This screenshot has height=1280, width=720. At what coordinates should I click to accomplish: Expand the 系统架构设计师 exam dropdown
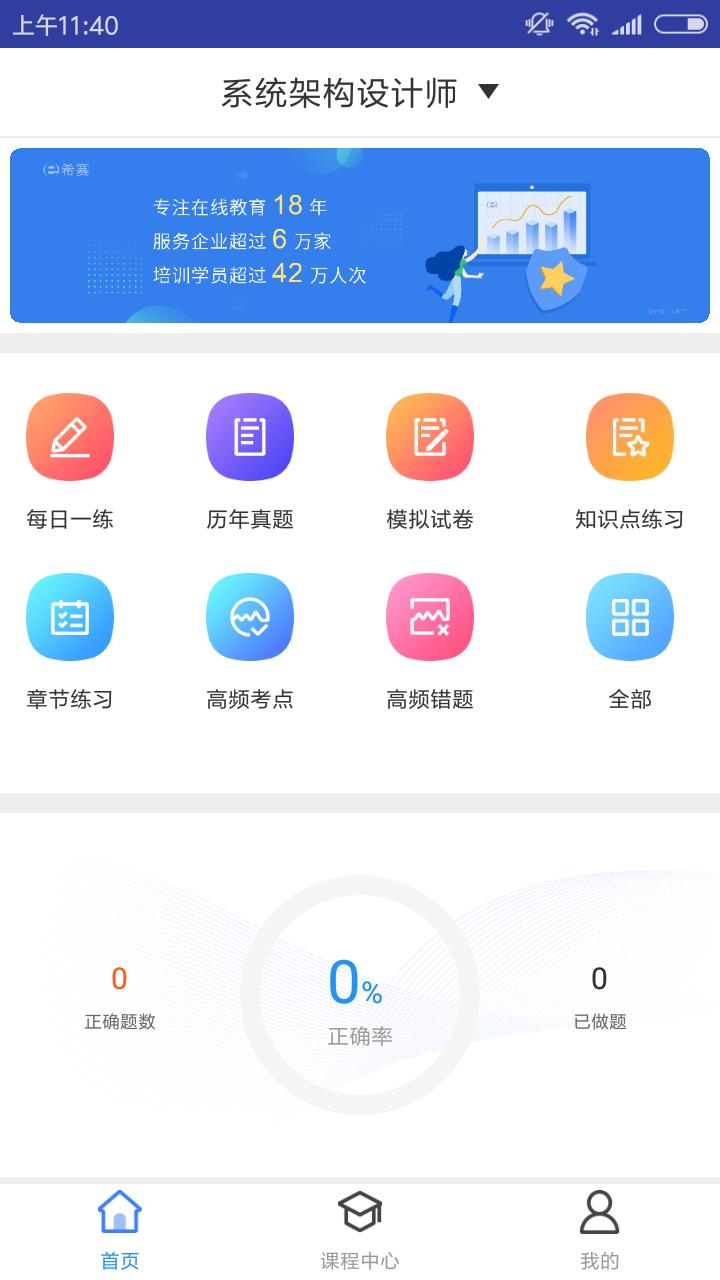pos(358,93)
